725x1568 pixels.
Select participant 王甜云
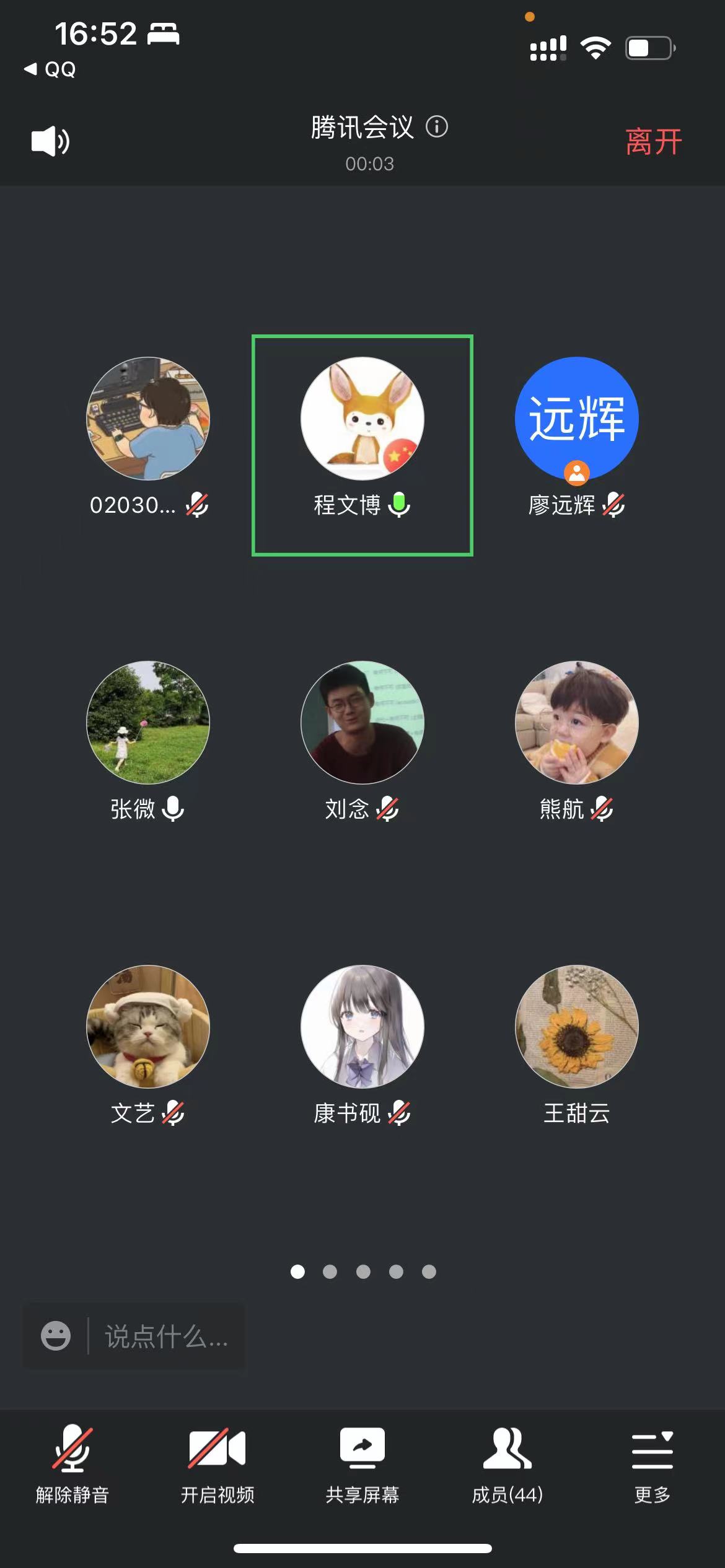click(x=576, y=1027)
